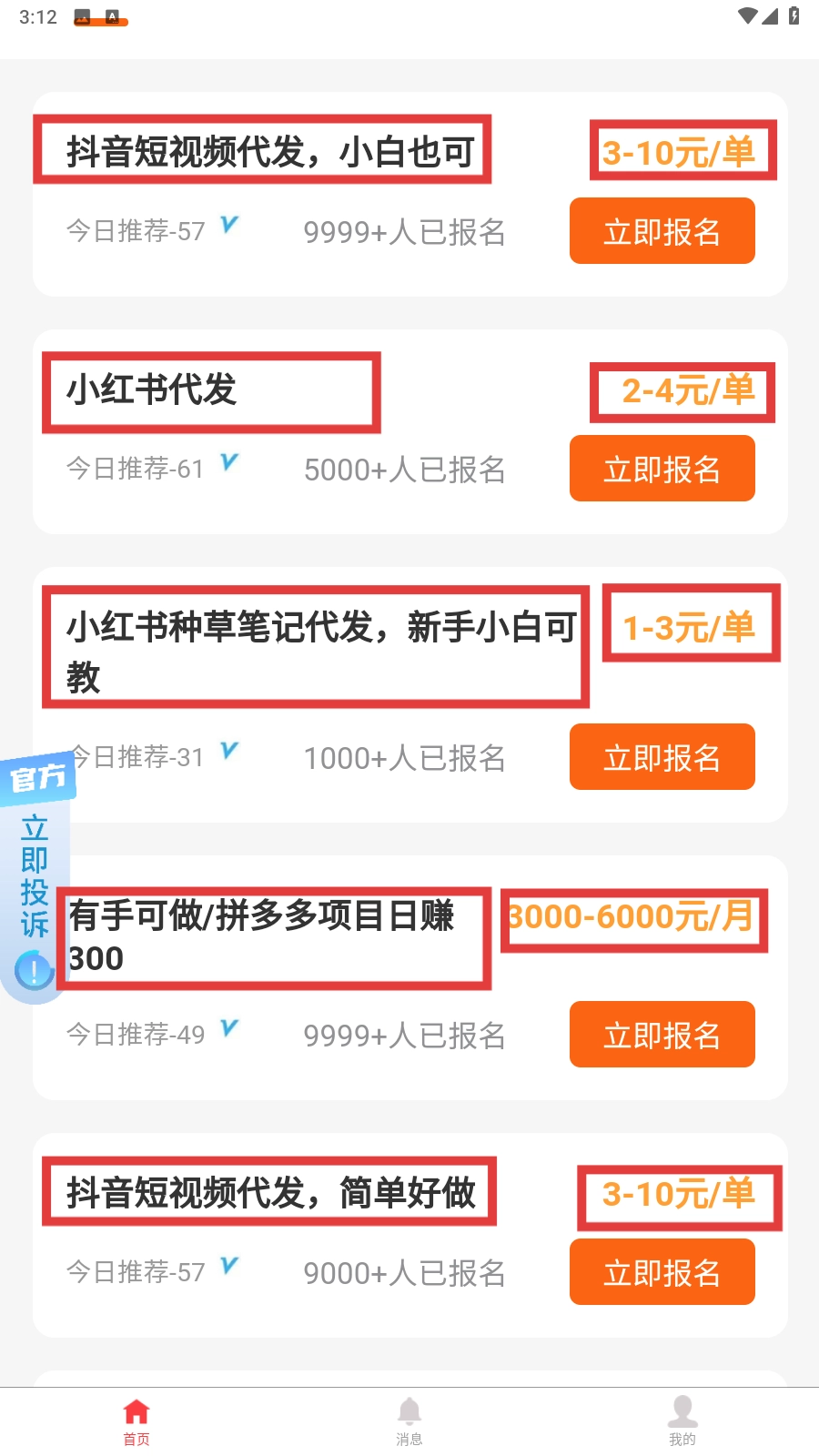Apply to 小红书种草笔记代发 with 立即报名

pyautogui.click(x=662, y=757)
